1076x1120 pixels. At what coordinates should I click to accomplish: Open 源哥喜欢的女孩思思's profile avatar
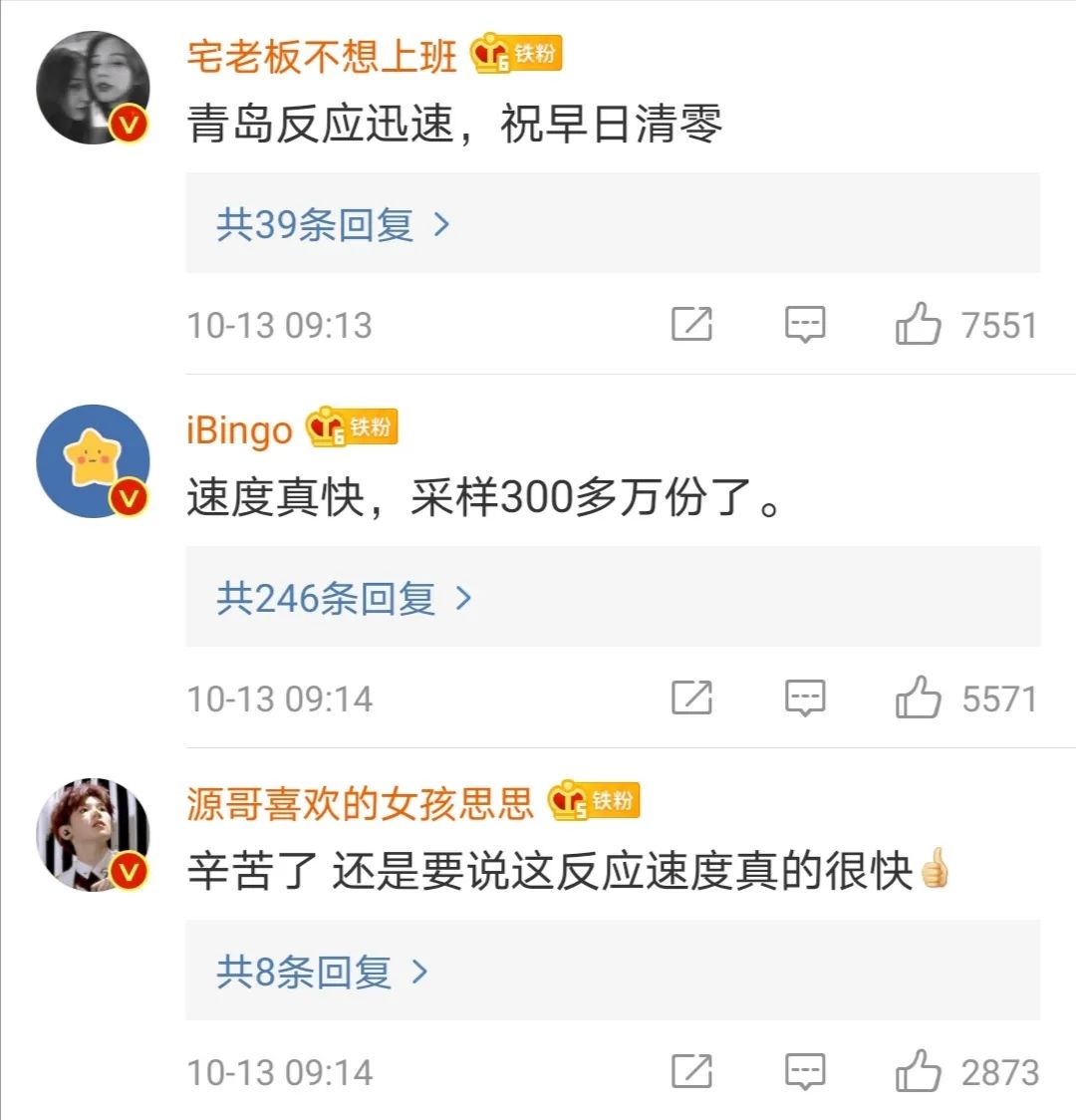93,835
